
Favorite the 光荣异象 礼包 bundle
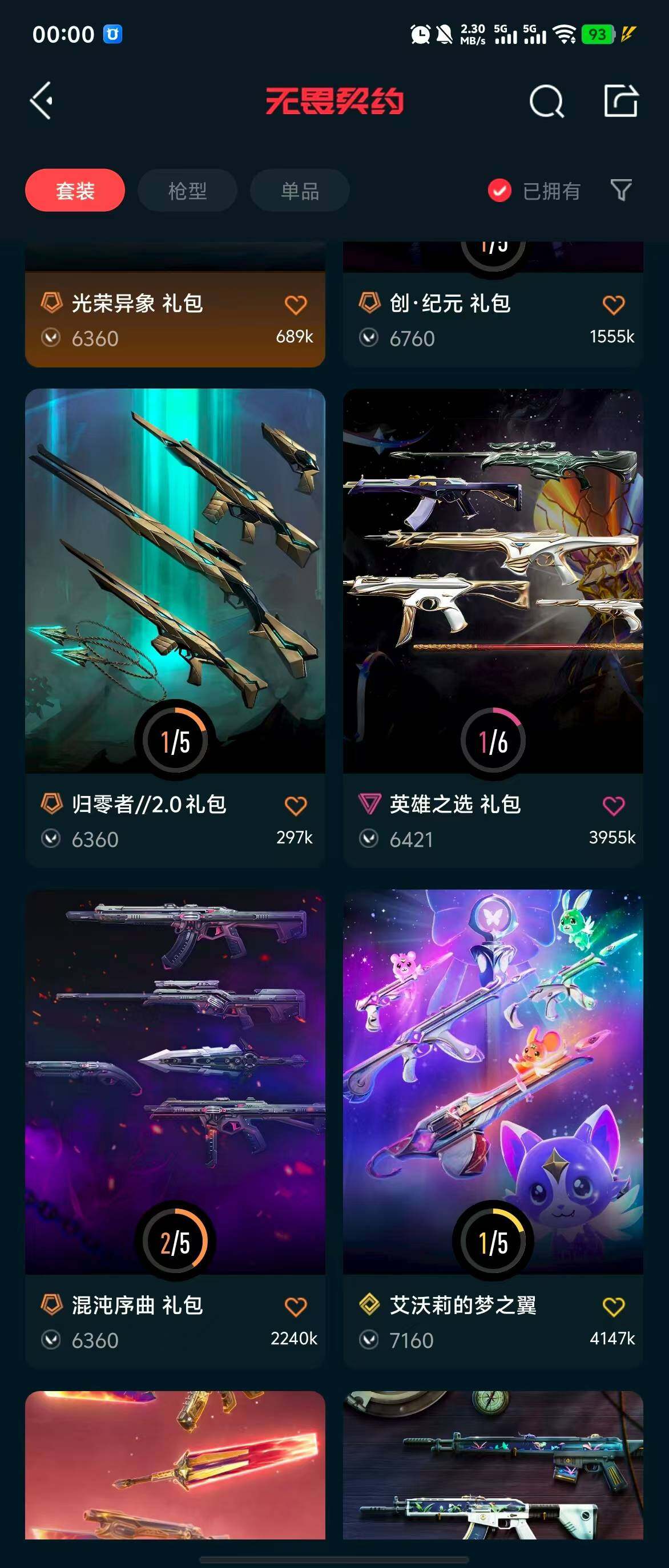click(x=296, y=304)
